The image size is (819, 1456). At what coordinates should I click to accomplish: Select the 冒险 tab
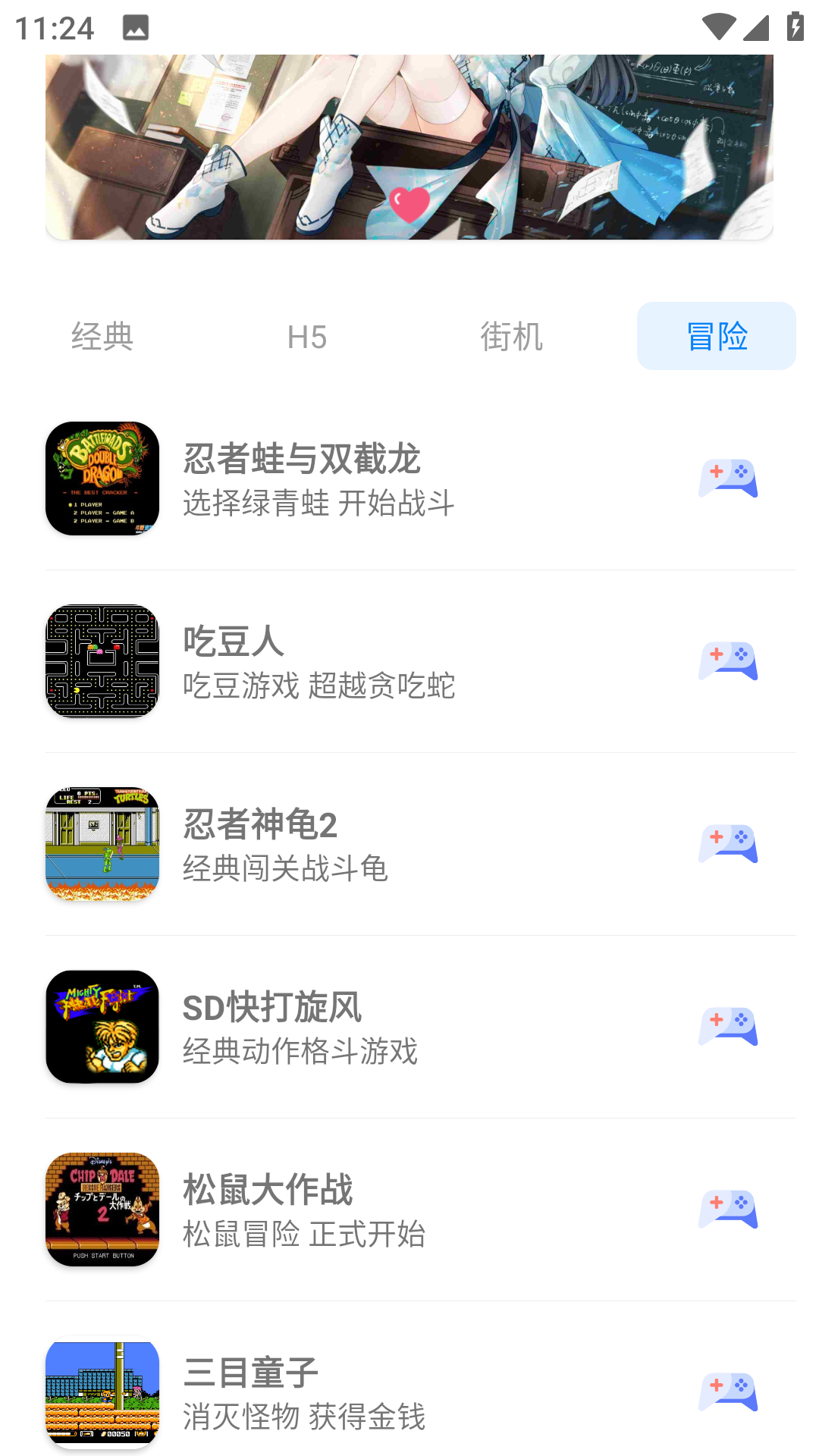coord(716,336)
